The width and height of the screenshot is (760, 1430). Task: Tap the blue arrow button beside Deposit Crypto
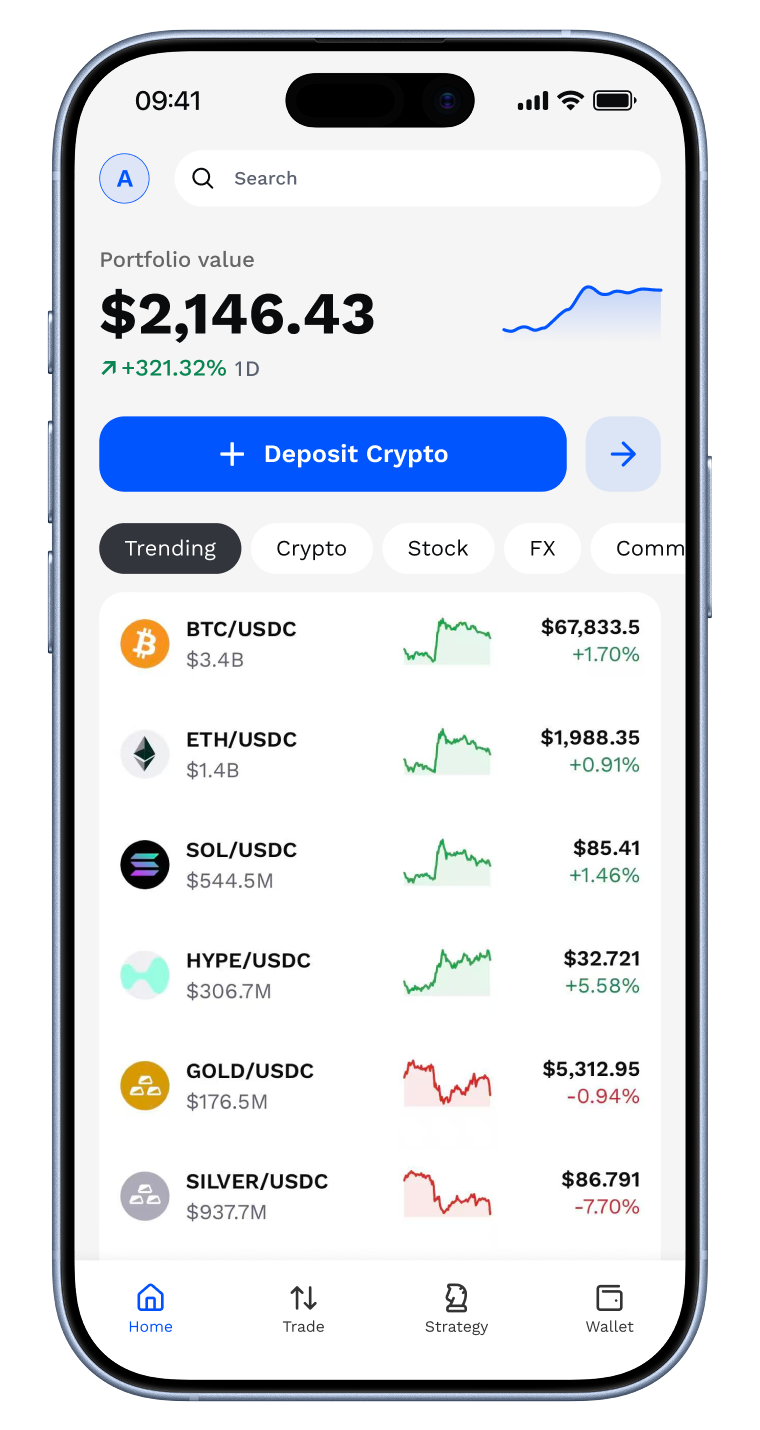623,454
